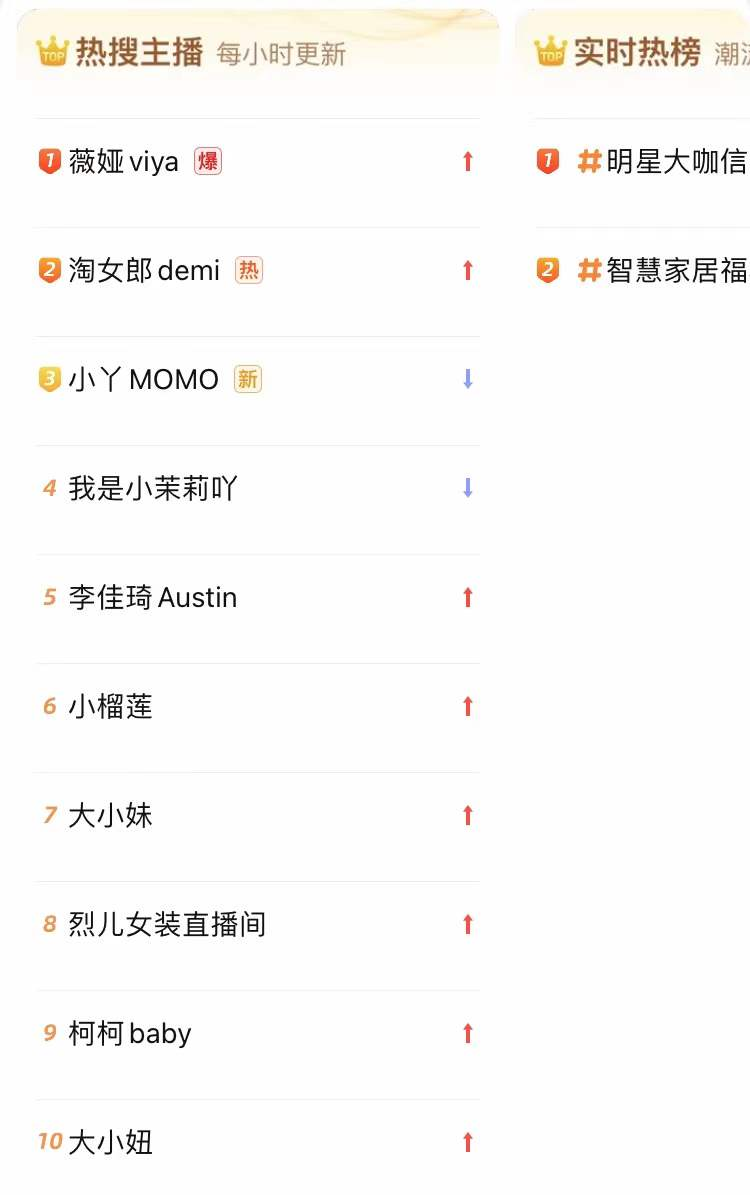Open the #智慧家居福 trending topic
This screenshot has width=750, height=1195.
662,271
